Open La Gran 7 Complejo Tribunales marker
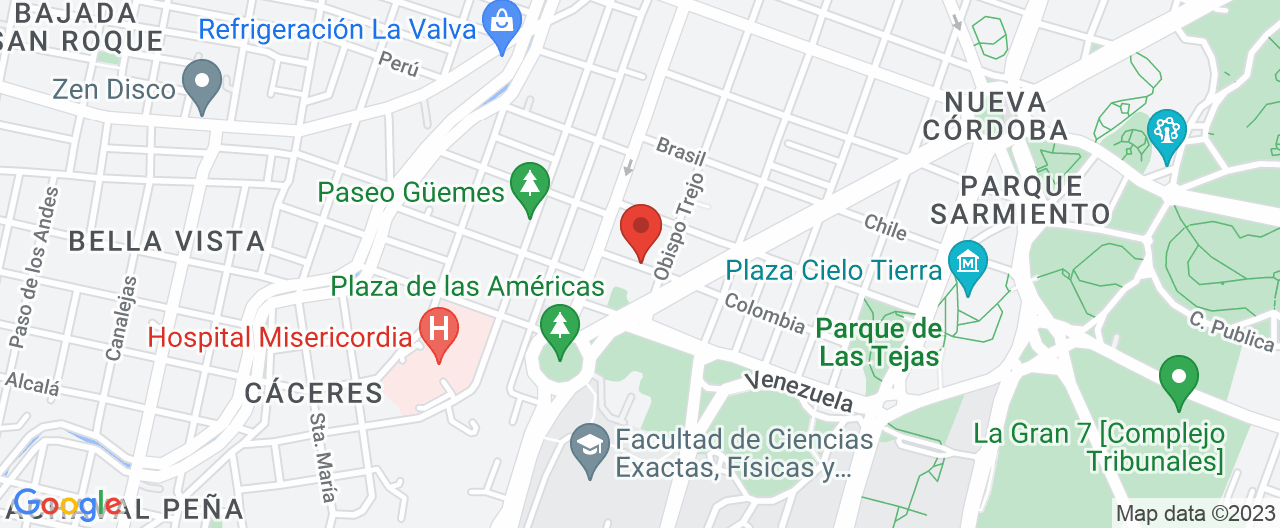1280x528 pixels. [x=1178, y=379]
